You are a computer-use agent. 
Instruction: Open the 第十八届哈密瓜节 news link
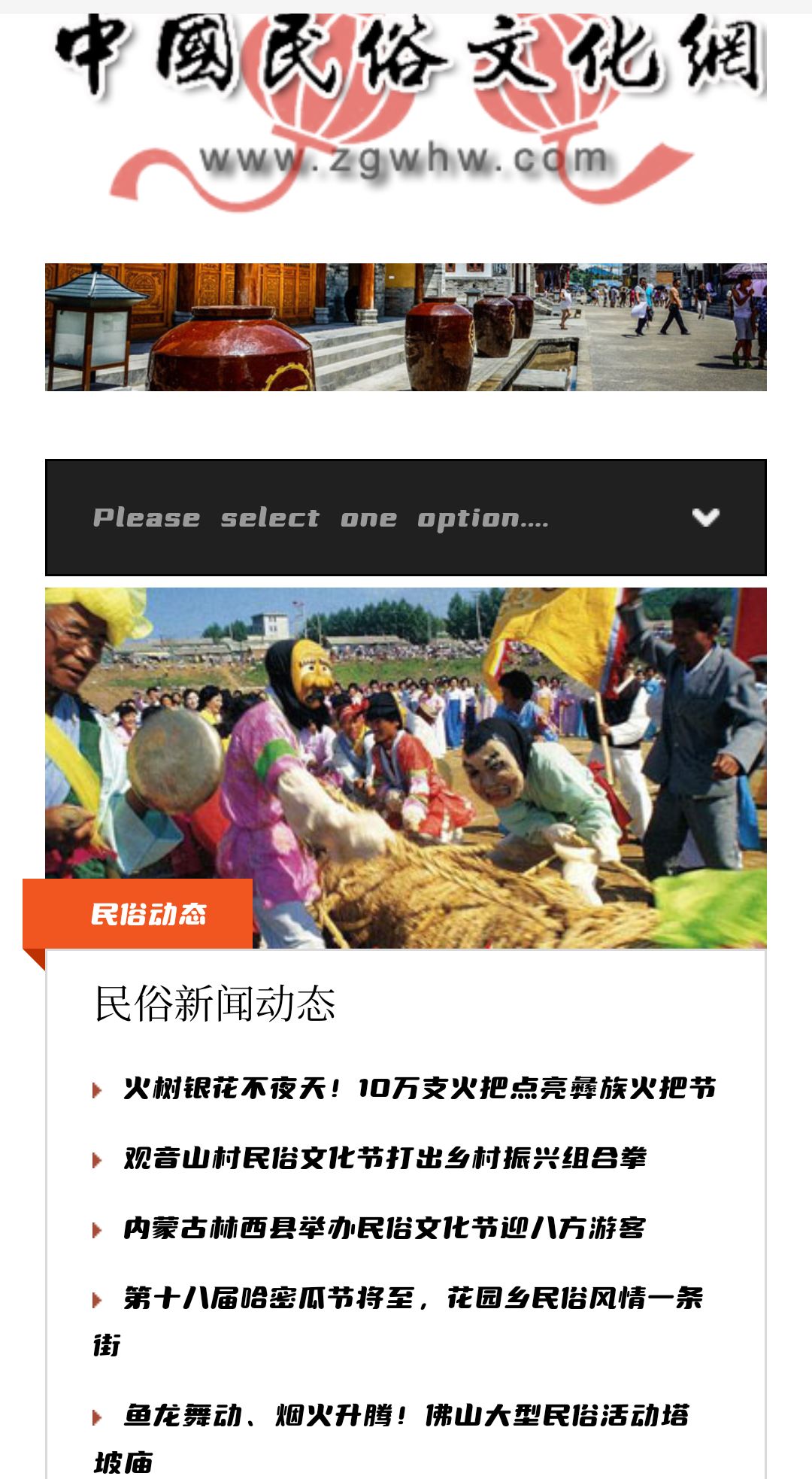pos(413,1298)
